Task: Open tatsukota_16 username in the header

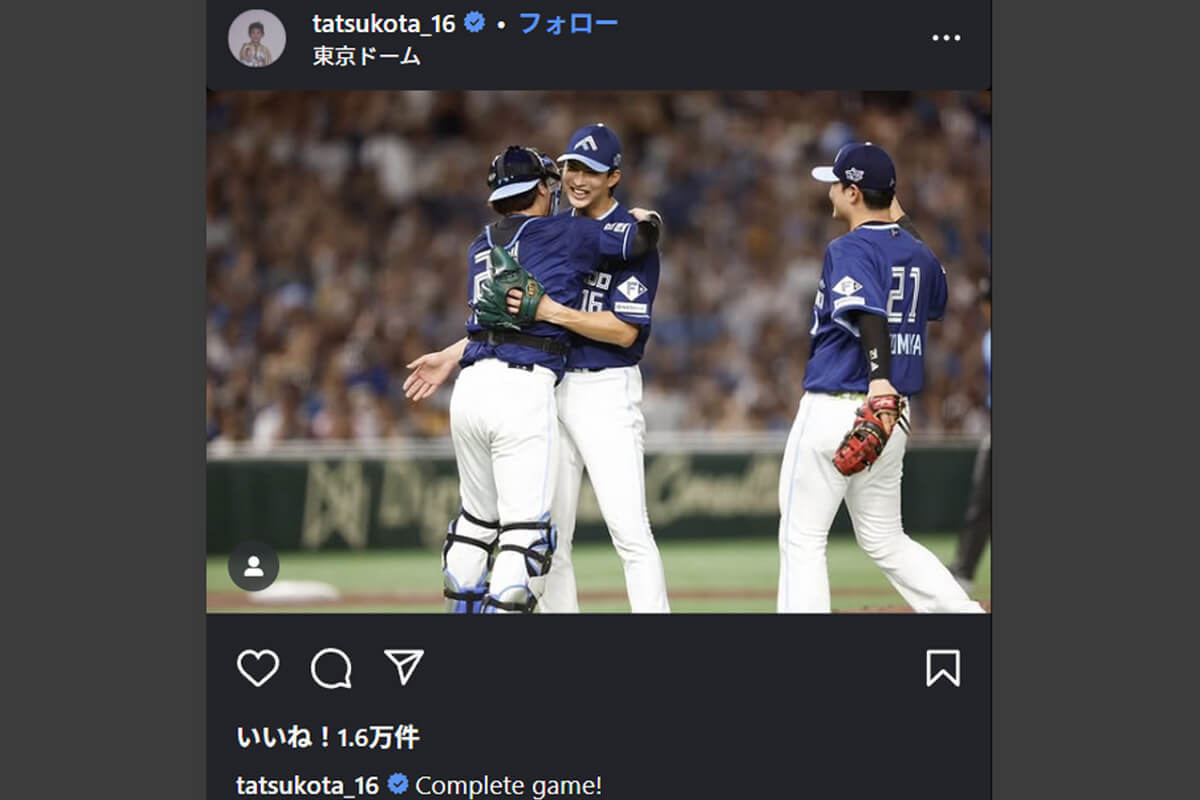Action: (383, 23)
